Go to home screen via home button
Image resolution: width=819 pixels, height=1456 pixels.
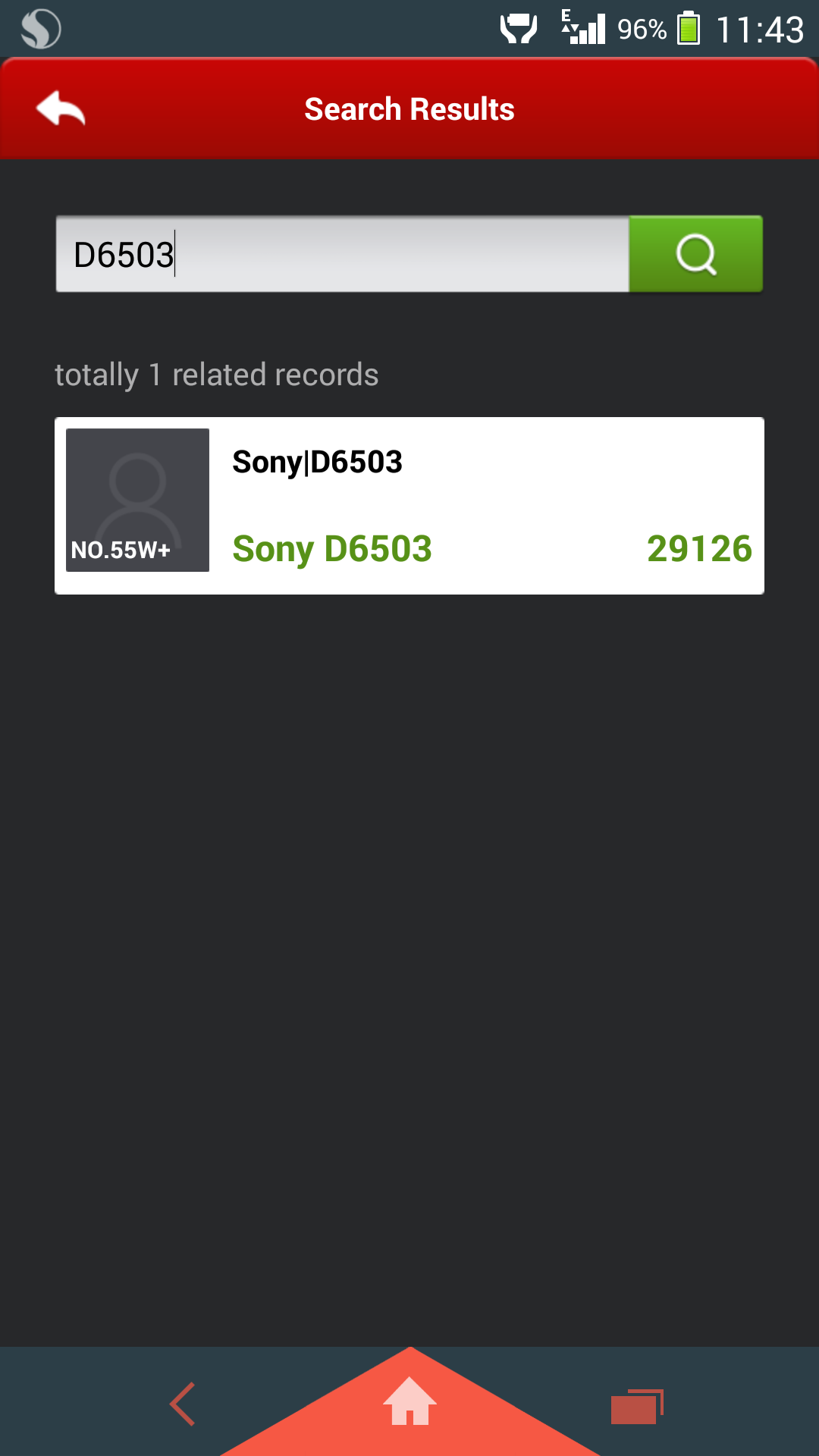click(x=409, y=1401)
